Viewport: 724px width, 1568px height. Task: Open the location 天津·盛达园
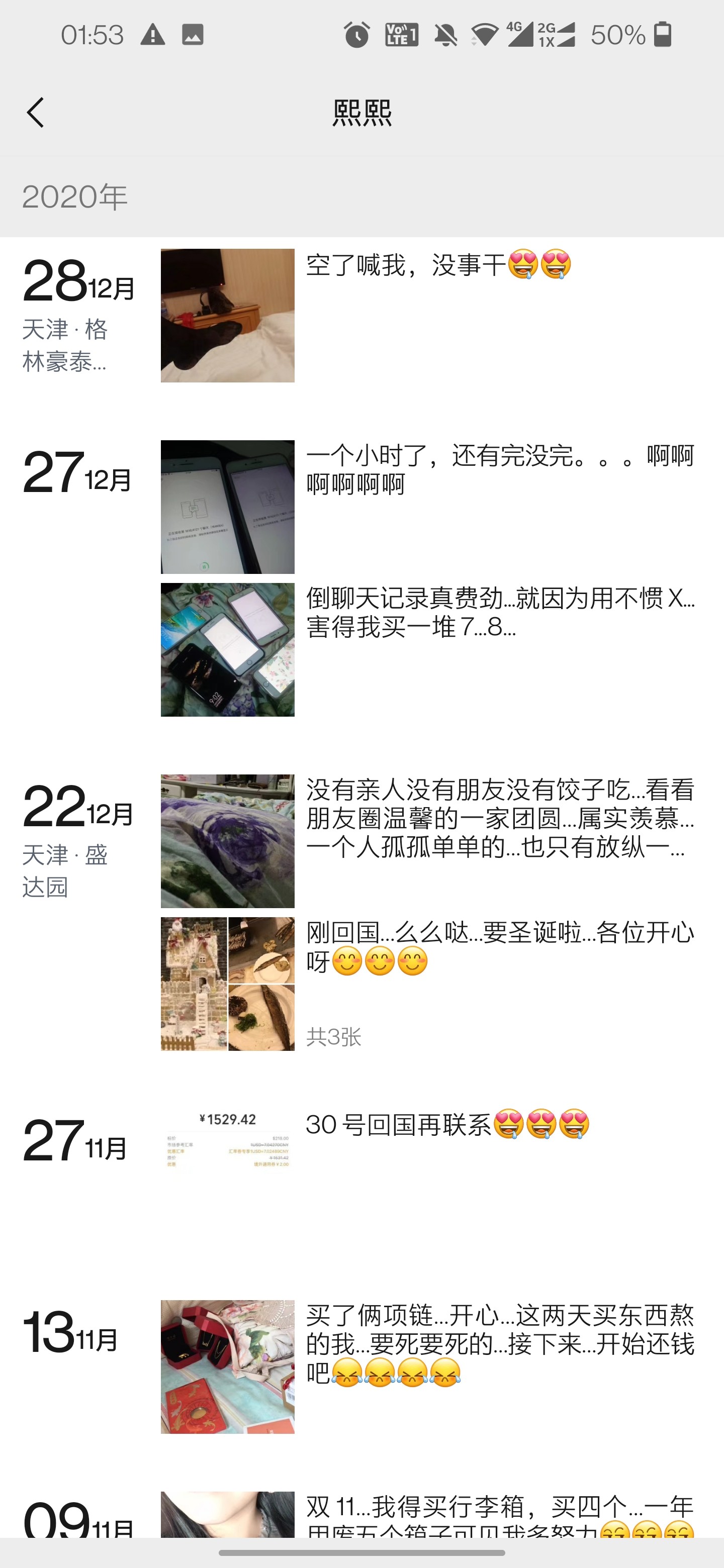(64, 871)
